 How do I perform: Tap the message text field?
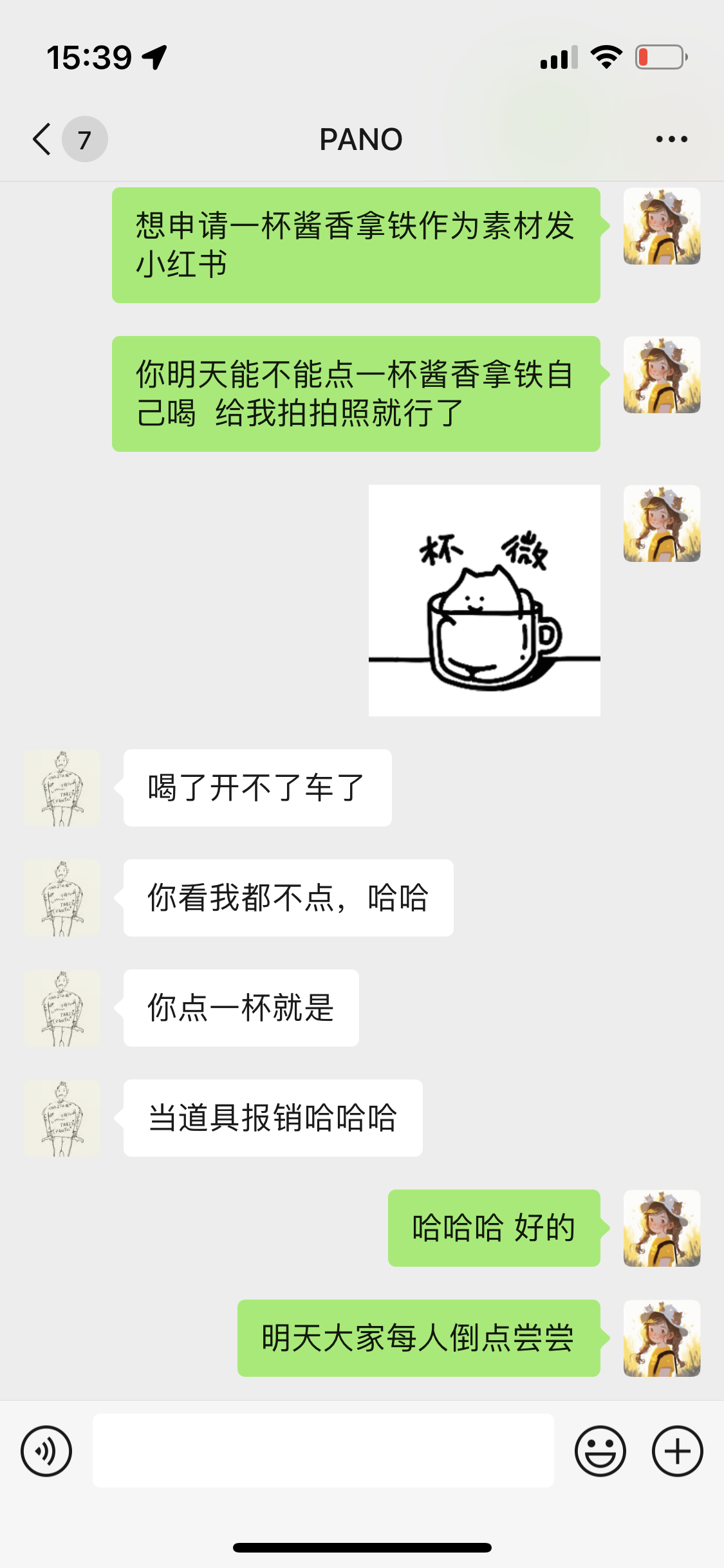click(323, 1450)
